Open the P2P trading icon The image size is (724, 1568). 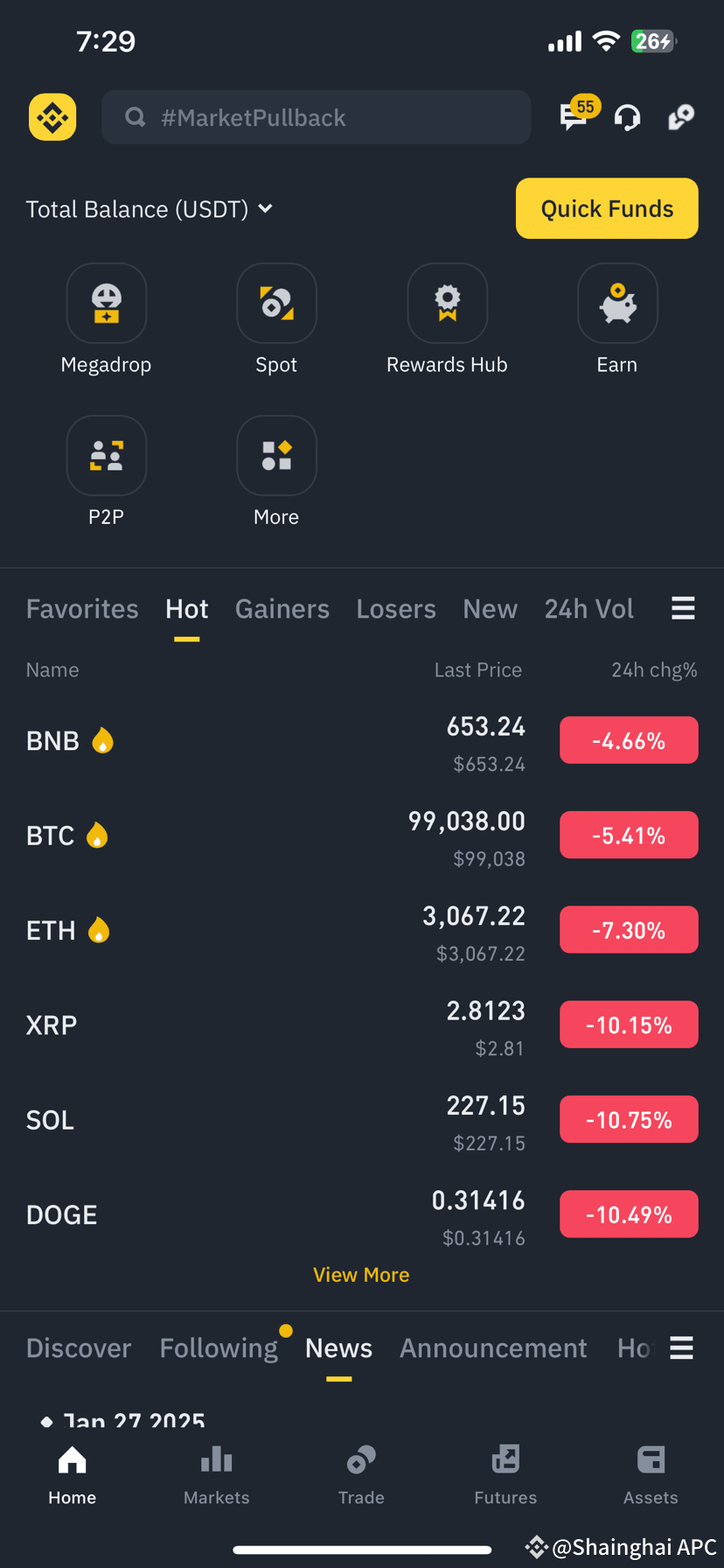click(x=106, y=455)
